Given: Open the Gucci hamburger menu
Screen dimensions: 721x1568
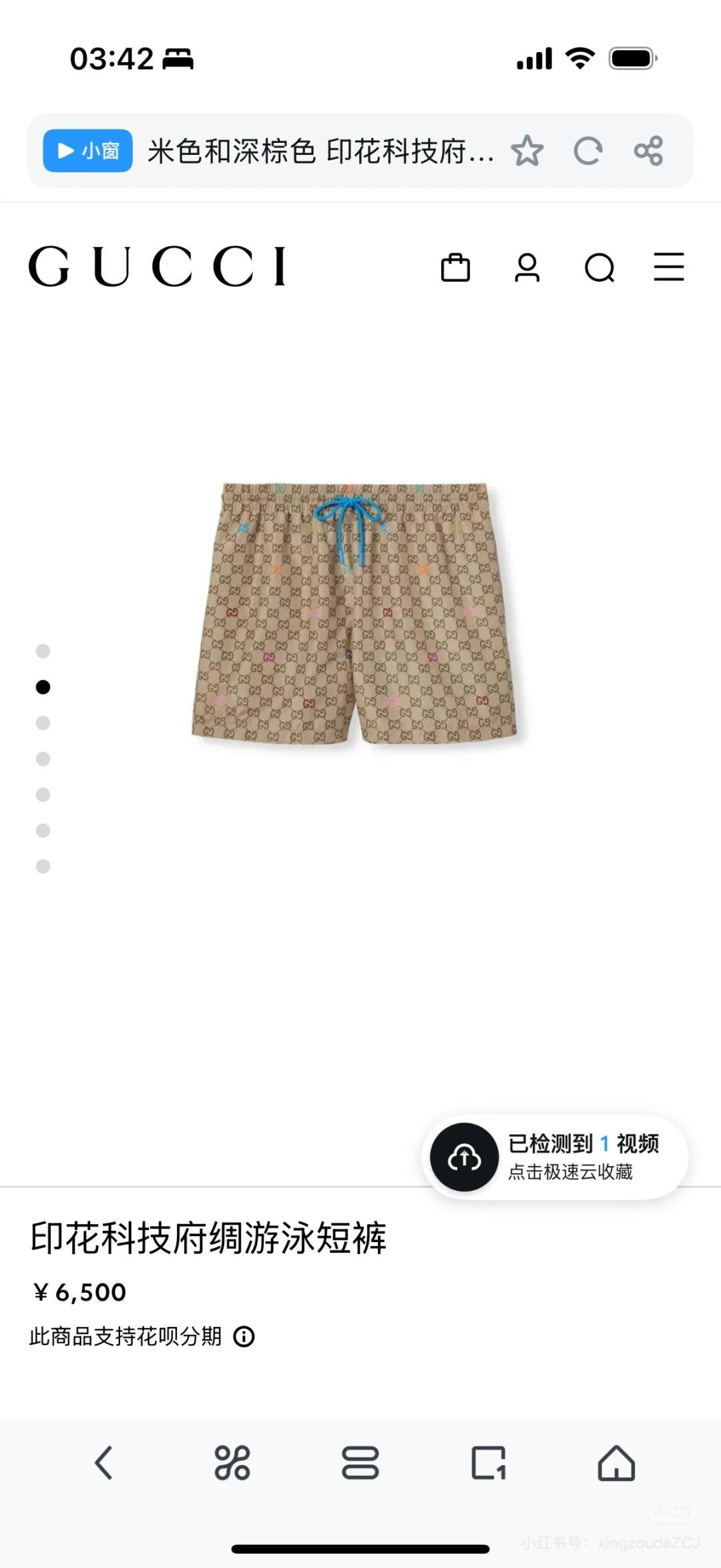Looking at the screenshot, I should coord(668,267).
